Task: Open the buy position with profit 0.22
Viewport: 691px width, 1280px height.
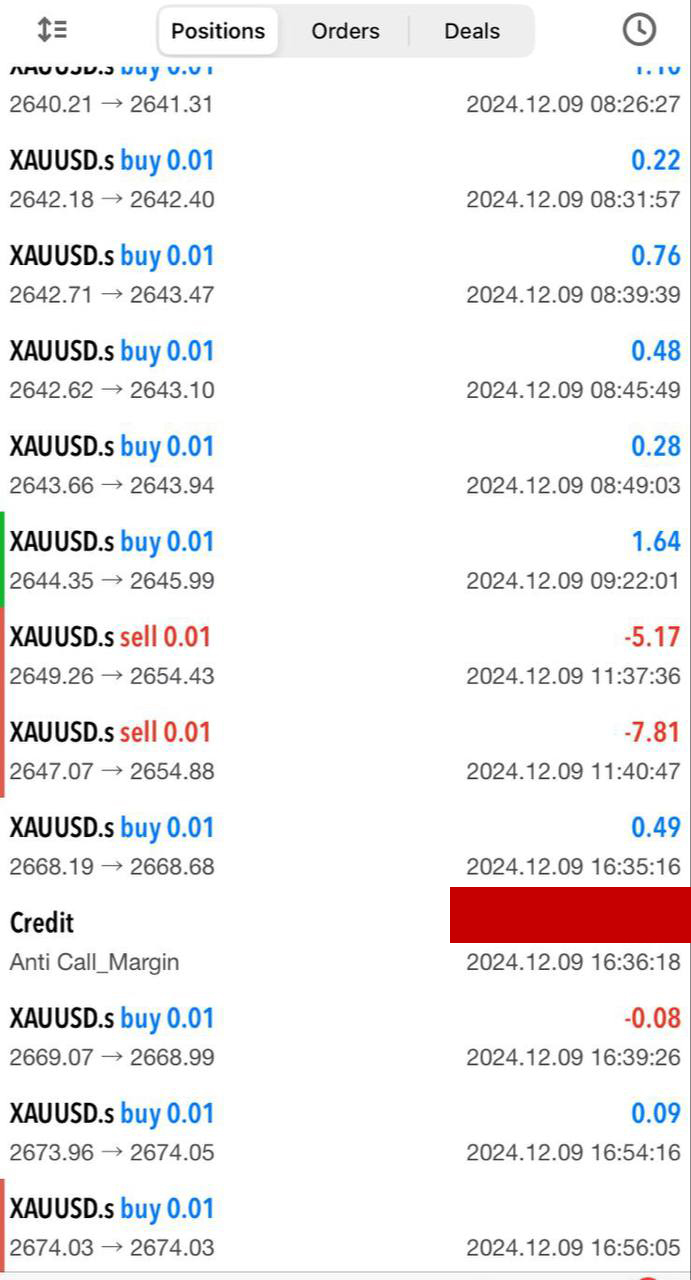Action: pos(345,179)
